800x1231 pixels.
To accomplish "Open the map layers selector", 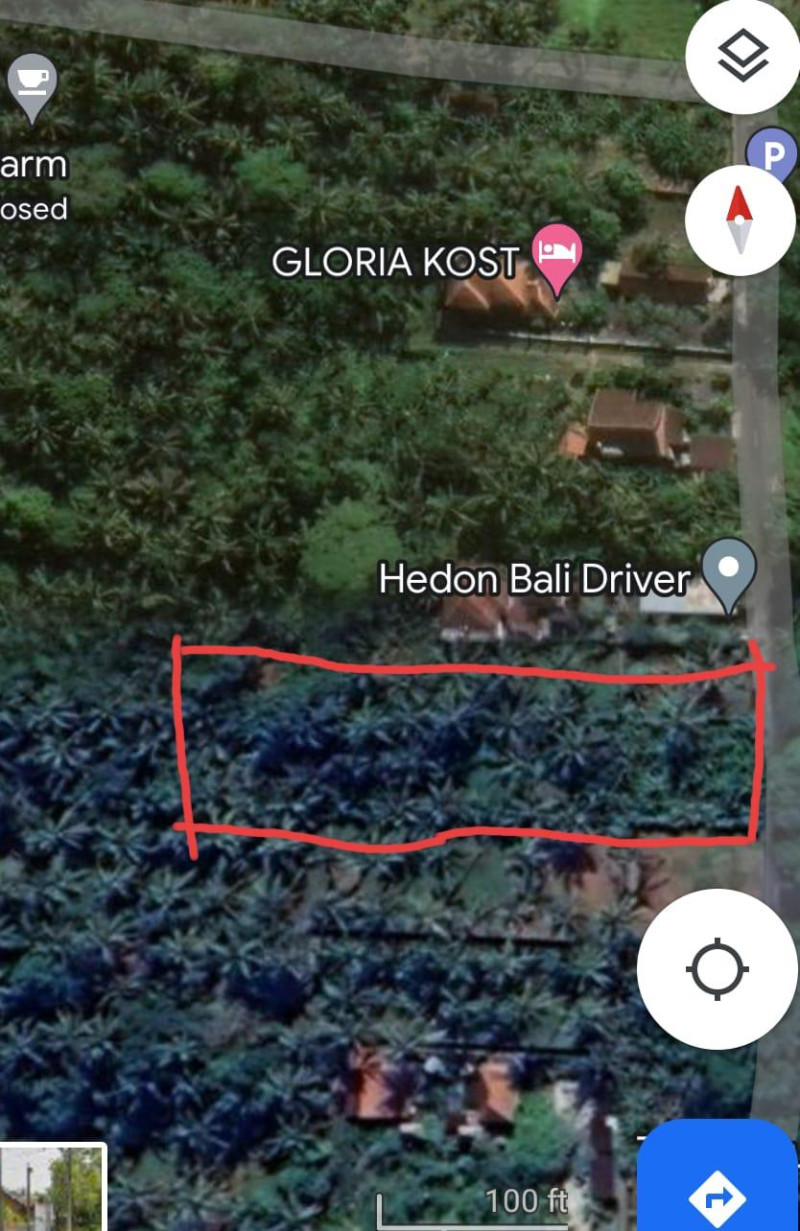I will click(x=743, y=56).
